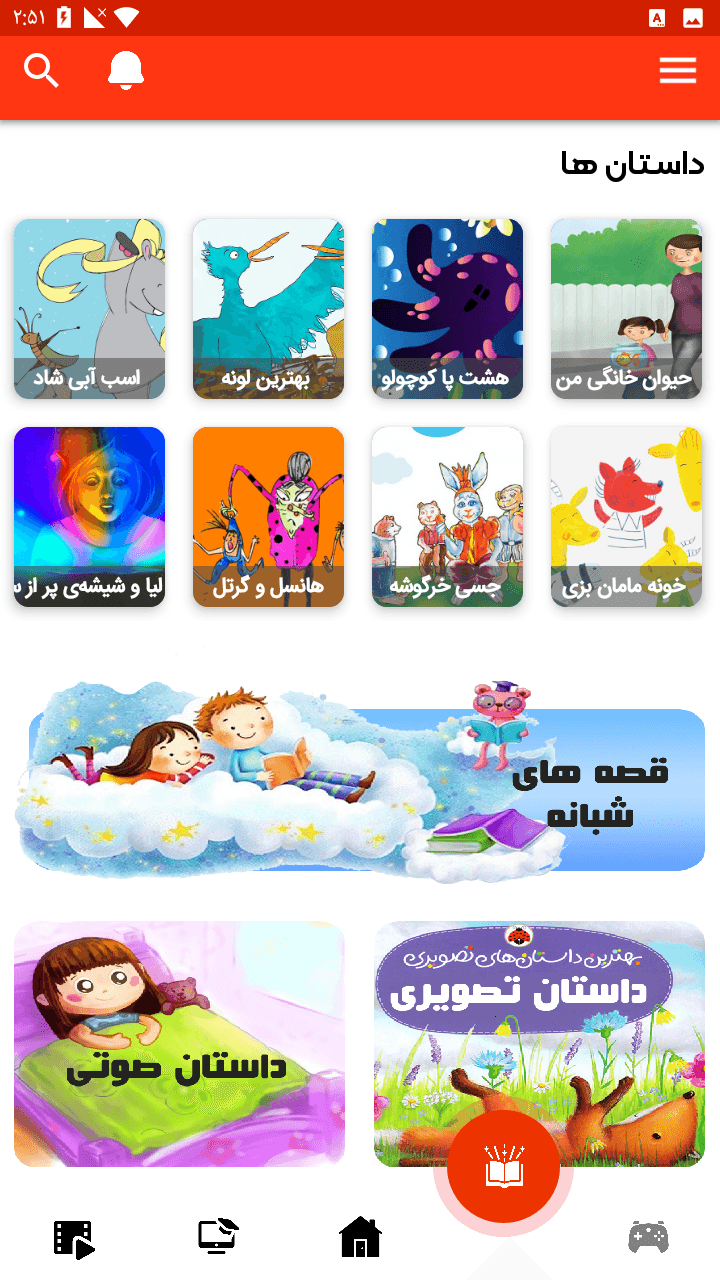Screen dimensions: 720x1280
Task: Switch to the online learning tab
Action: 217,1238
